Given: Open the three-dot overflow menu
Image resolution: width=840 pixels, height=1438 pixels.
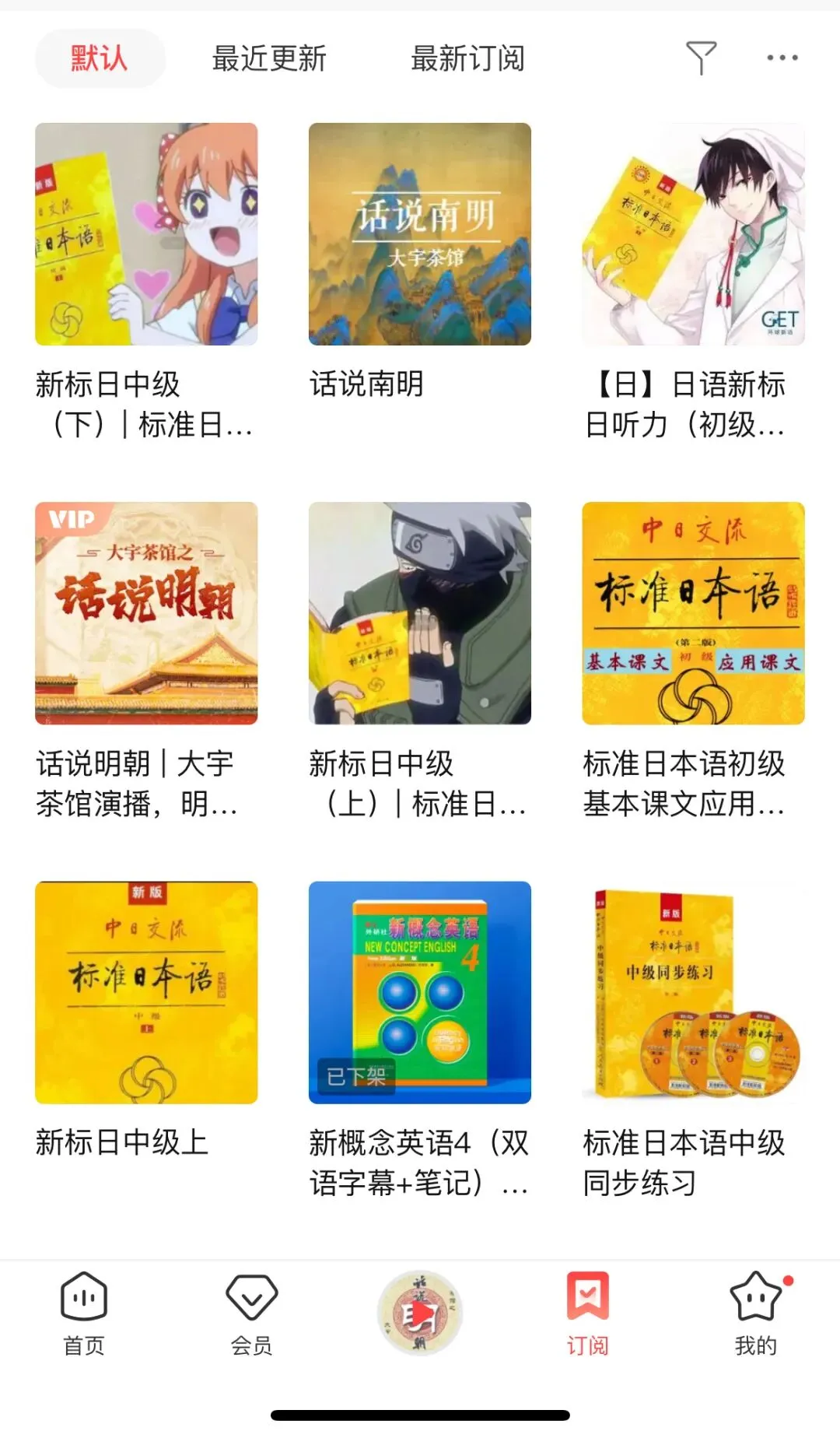Looking at the screenshot, I should click(782, 58).
